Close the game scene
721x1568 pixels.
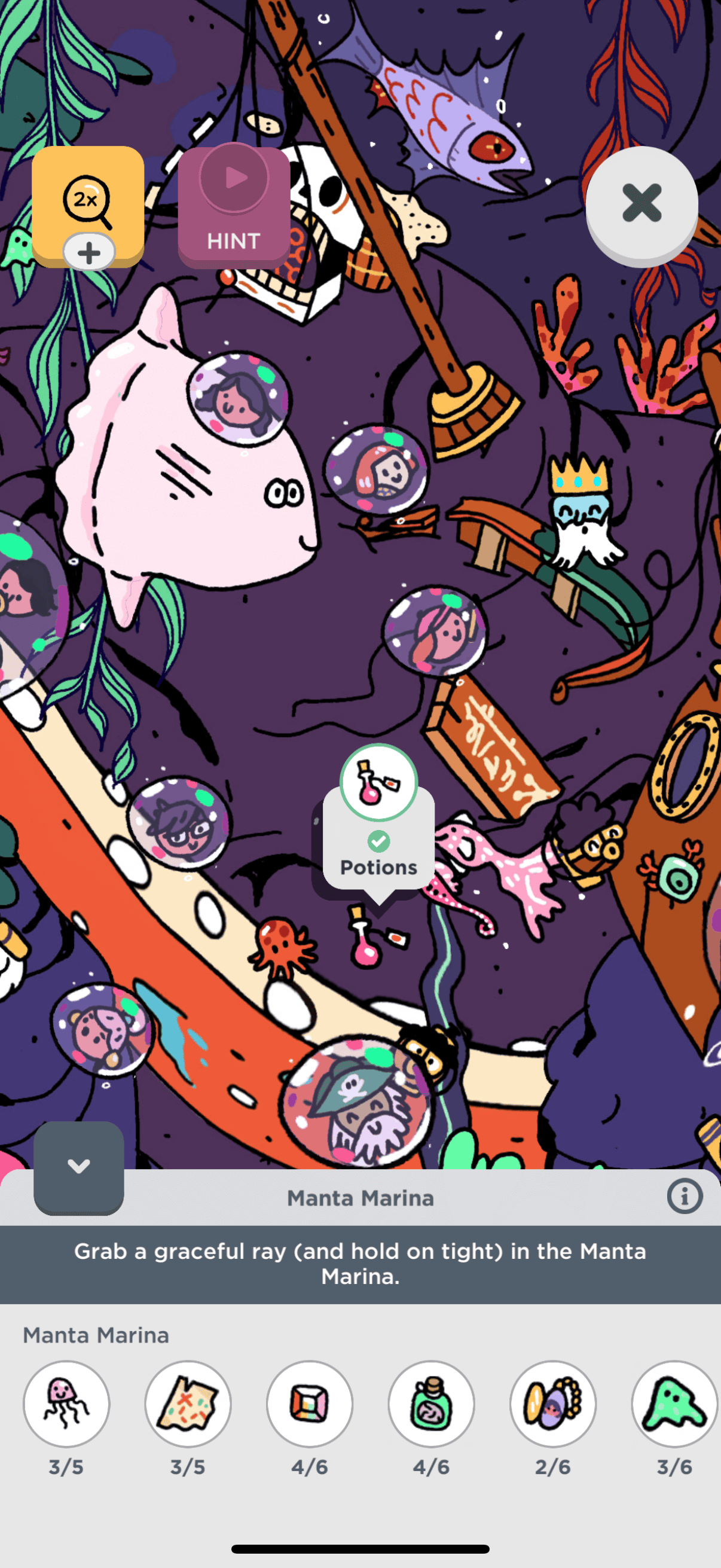(641, 204)
